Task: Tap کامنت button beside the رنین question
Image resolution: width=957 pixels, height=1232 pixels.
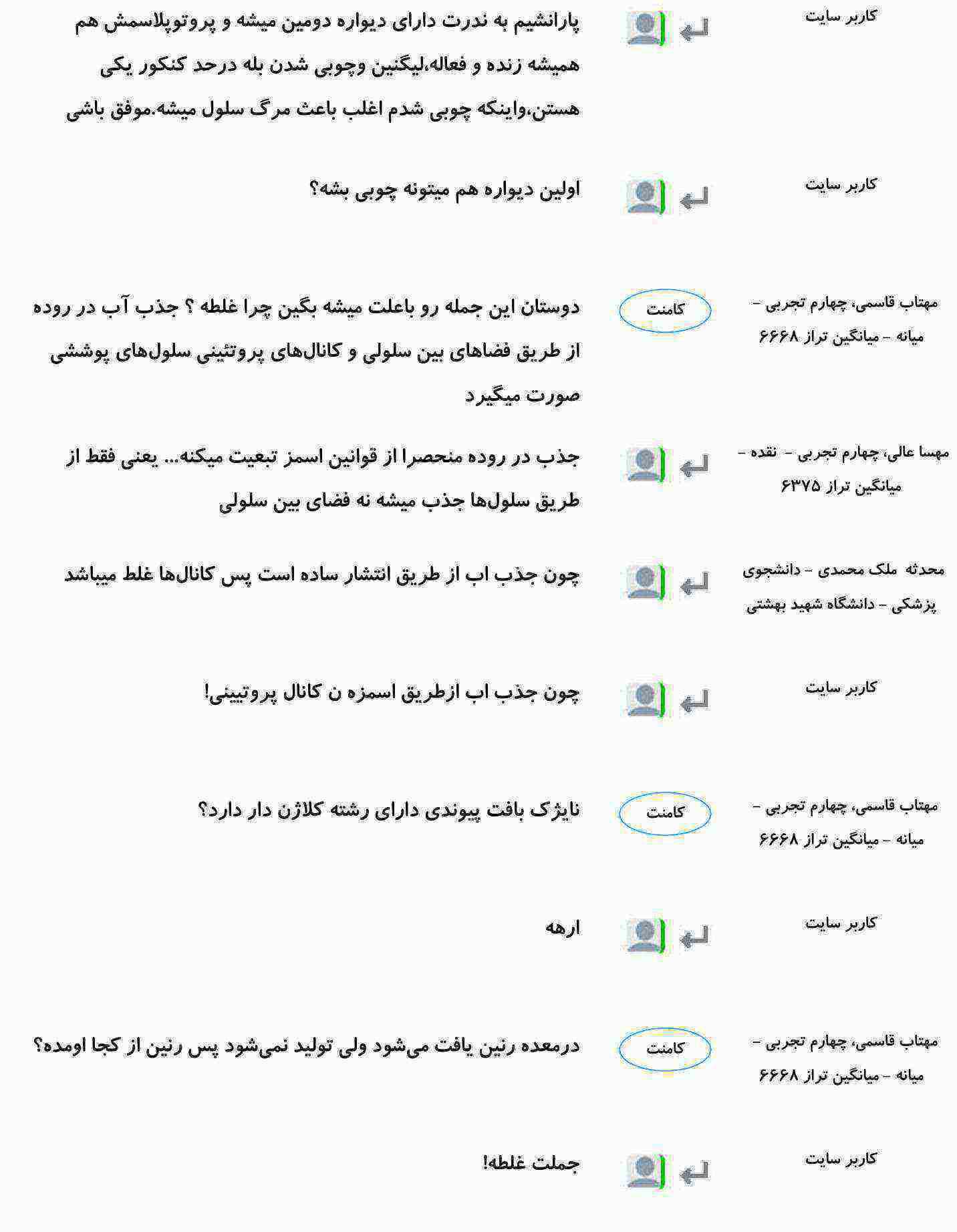Action: point(664,1049)
